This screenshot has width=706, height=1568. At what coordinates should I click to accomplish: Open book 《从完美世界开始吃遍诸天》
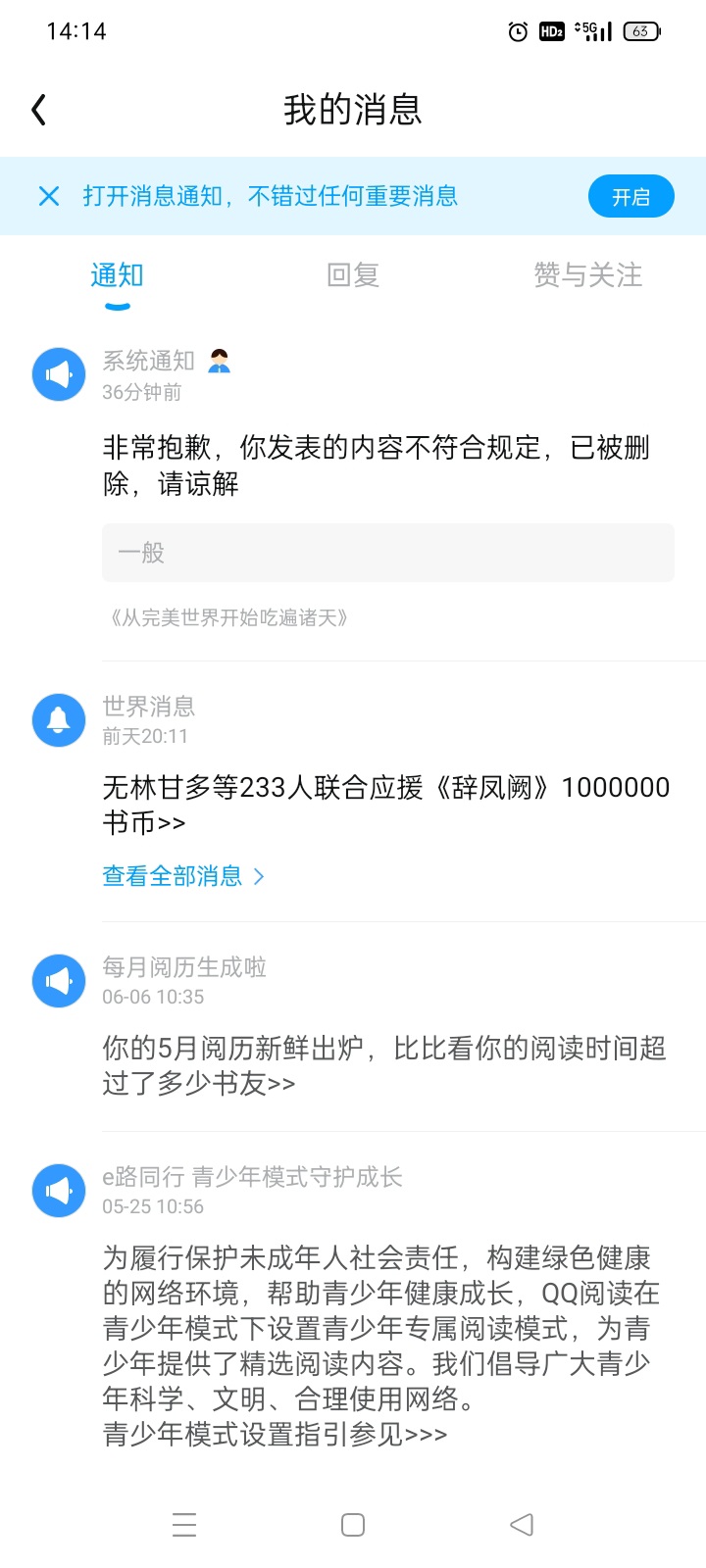pyautogui.click(x=228, y=618)
